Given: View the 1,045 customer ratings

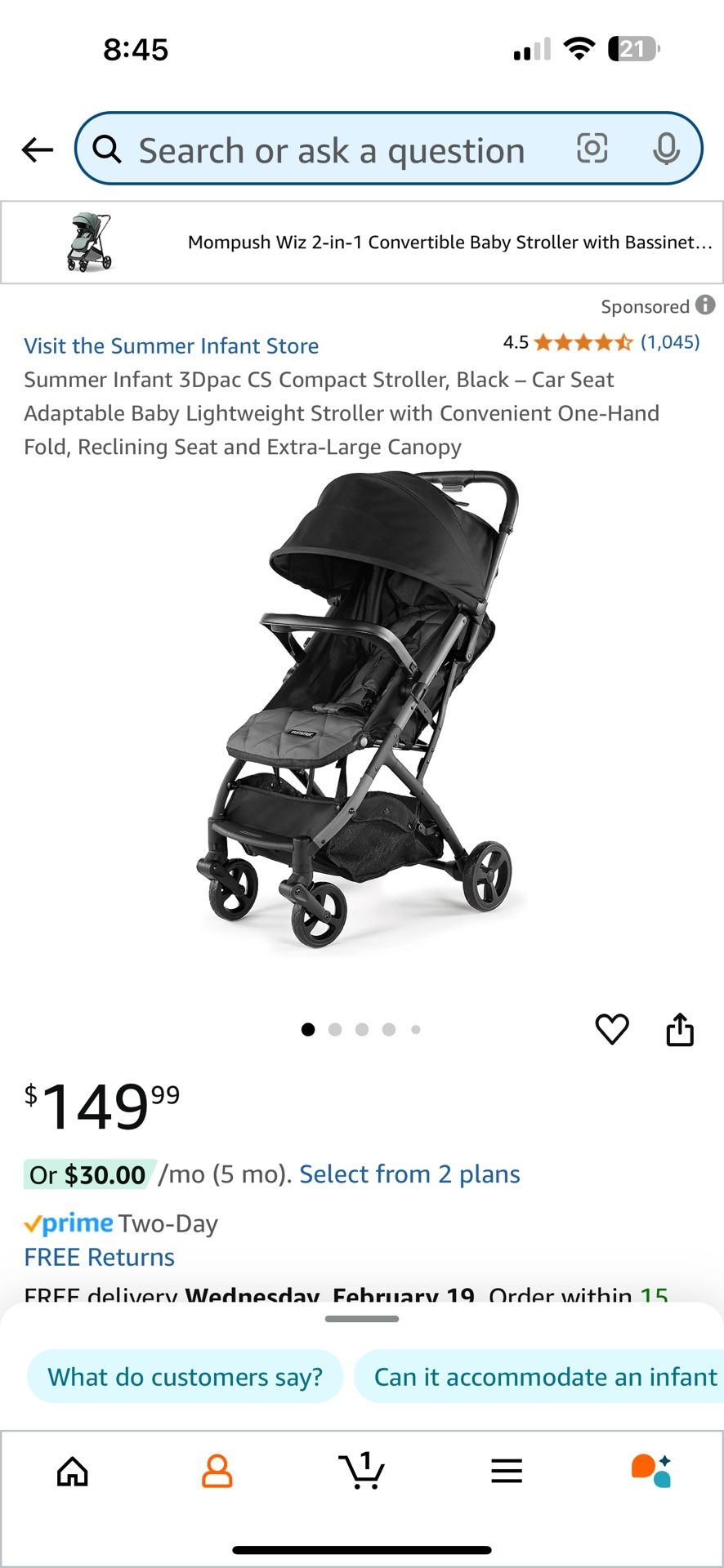Looking at the screenshot, I should pyautogui.click(x=669, y=342).
